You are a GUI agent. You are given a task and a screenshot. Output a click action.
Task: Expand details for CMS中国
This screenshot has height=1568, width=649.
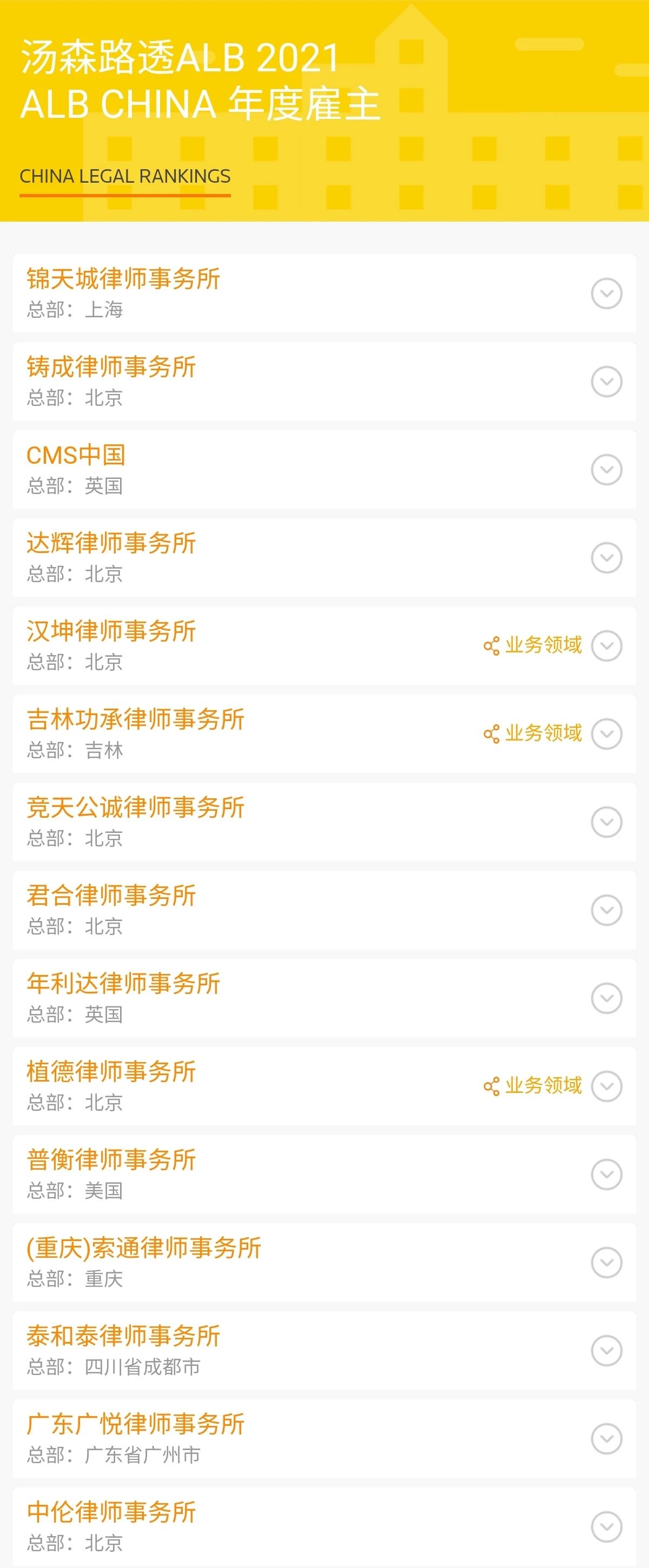(606, 469)
